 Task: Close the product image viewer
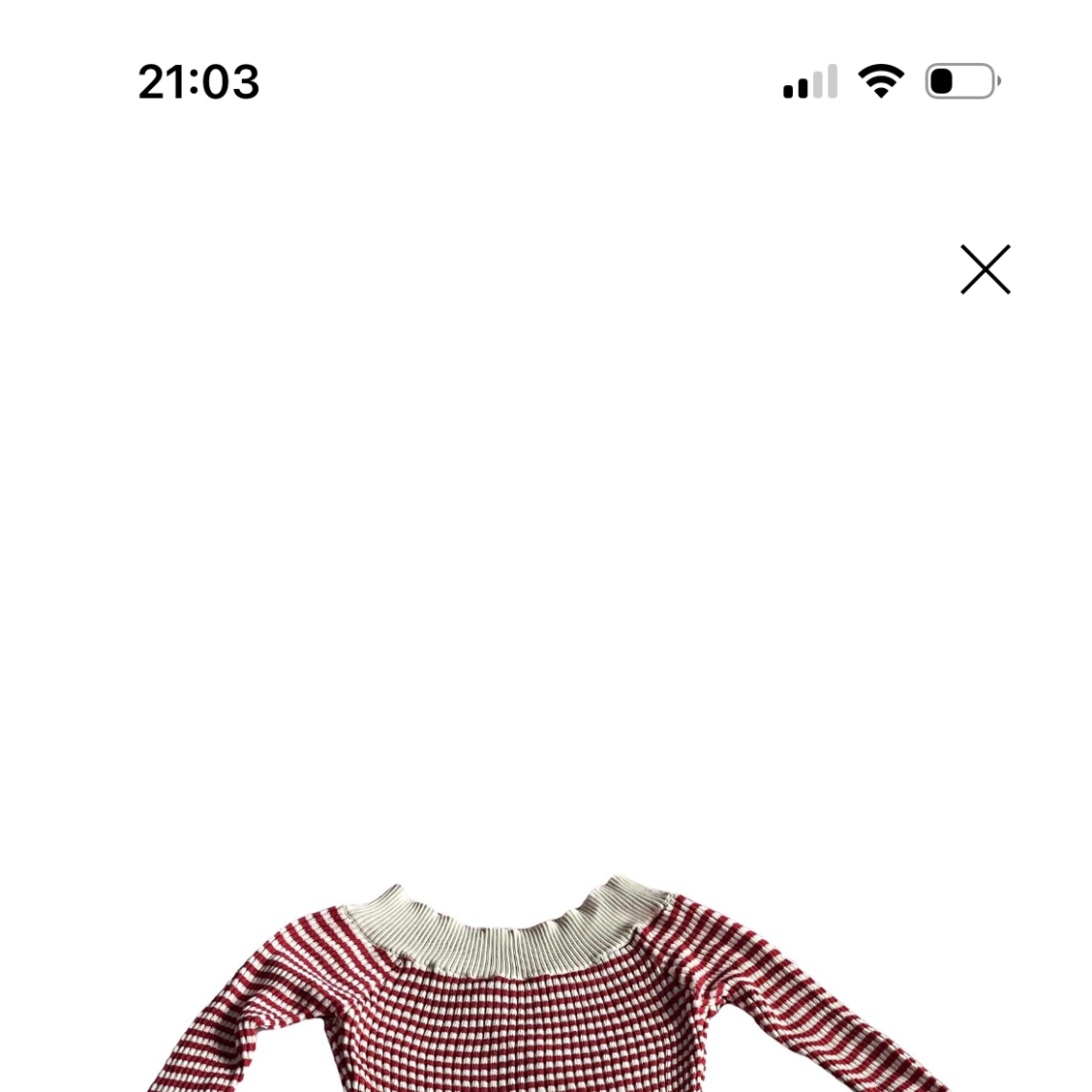[985, 269]
